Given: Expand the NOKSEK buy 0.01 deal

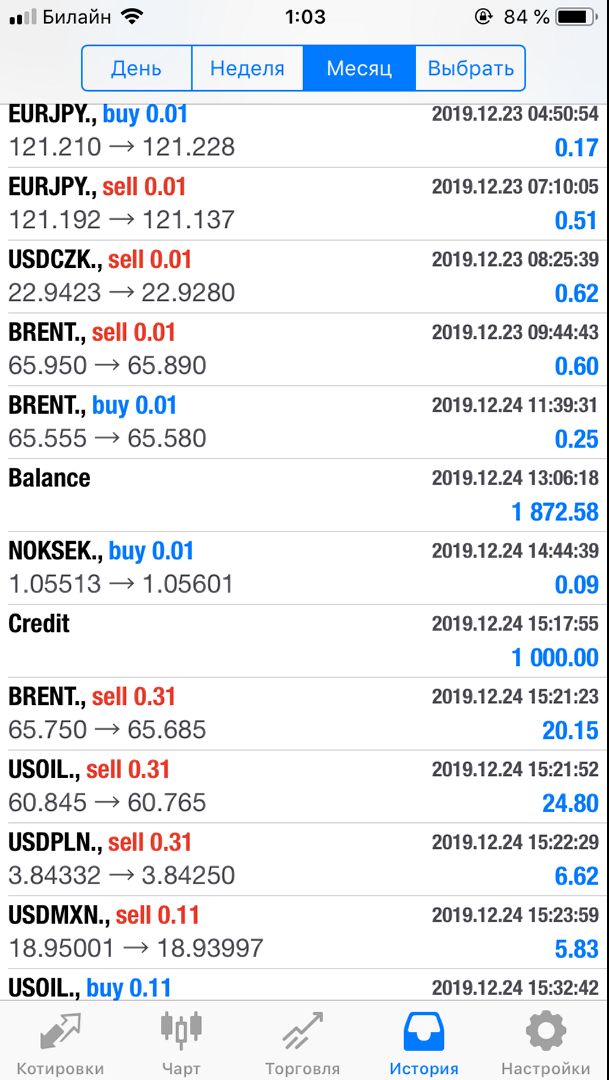Looking at the screenshot, I should tap(304, 568).
